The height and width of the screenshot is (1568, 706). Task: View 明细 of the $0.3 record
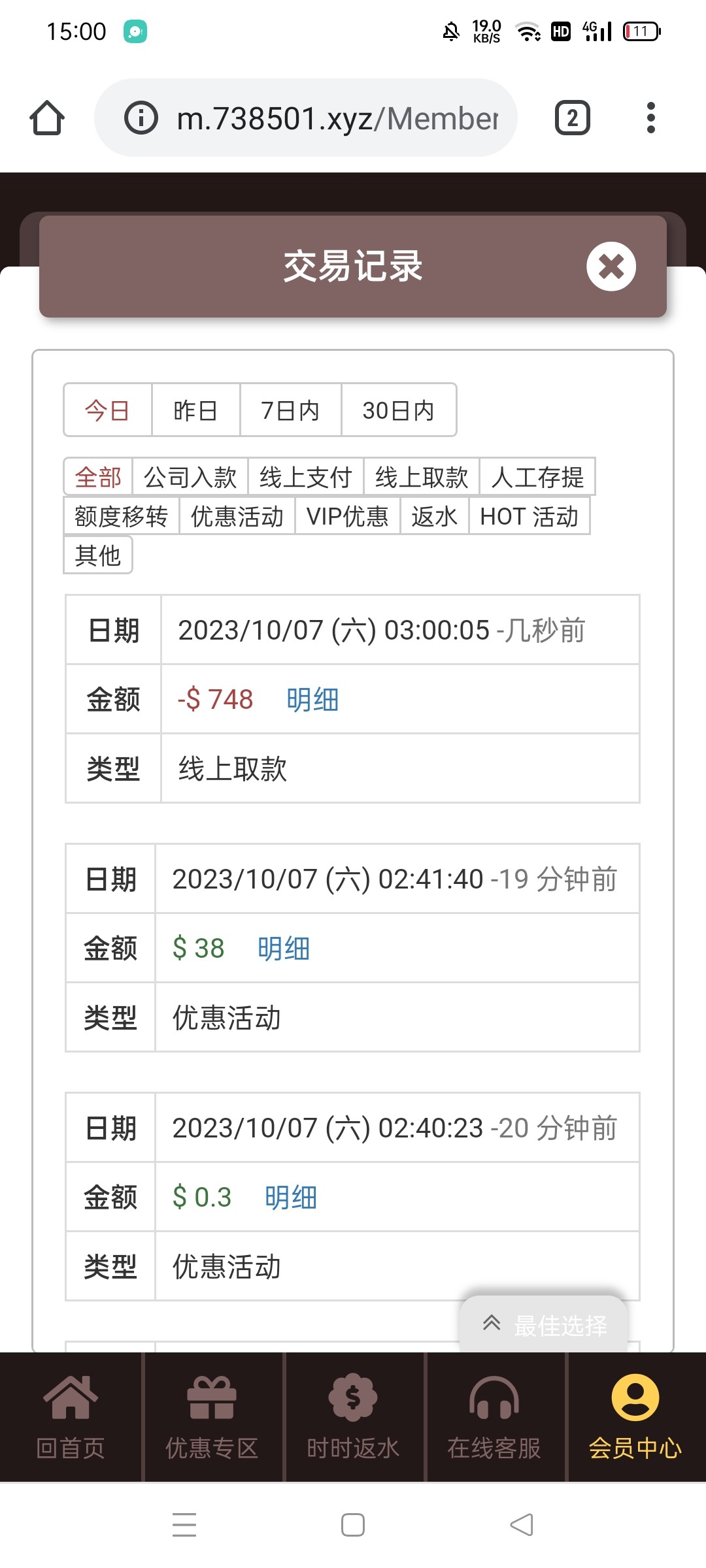(x=291, y=1198)
